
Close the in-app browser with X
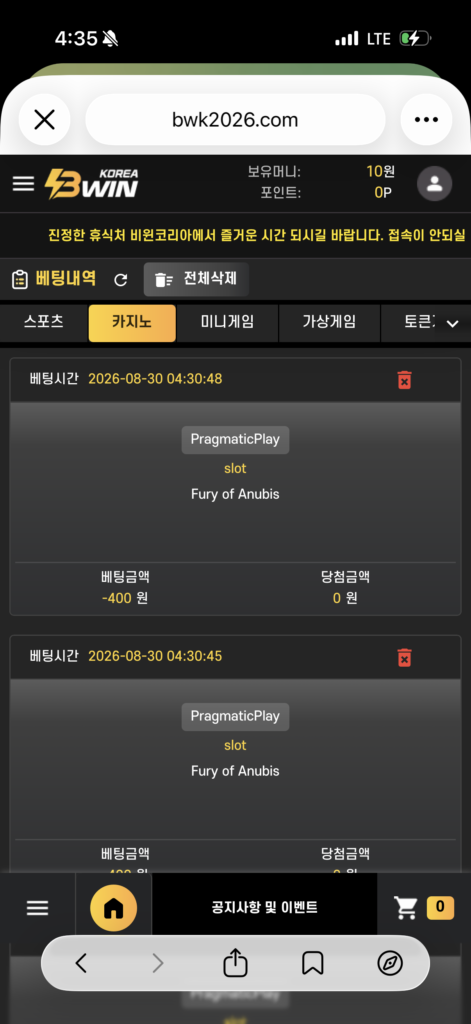point(44,120)
